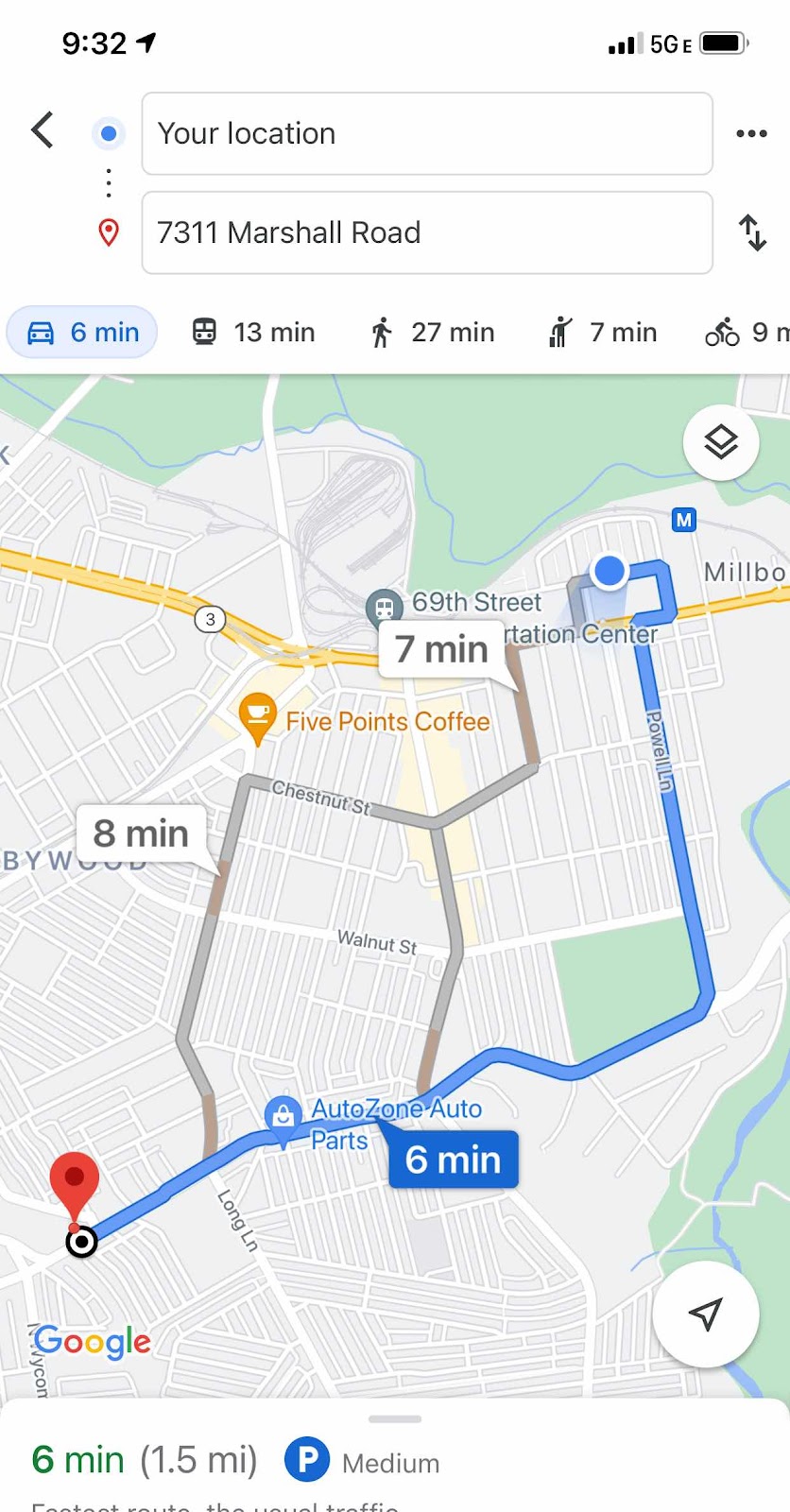
Task: Edit the 7311 Marshall Road destination
Action: (426, 232)
